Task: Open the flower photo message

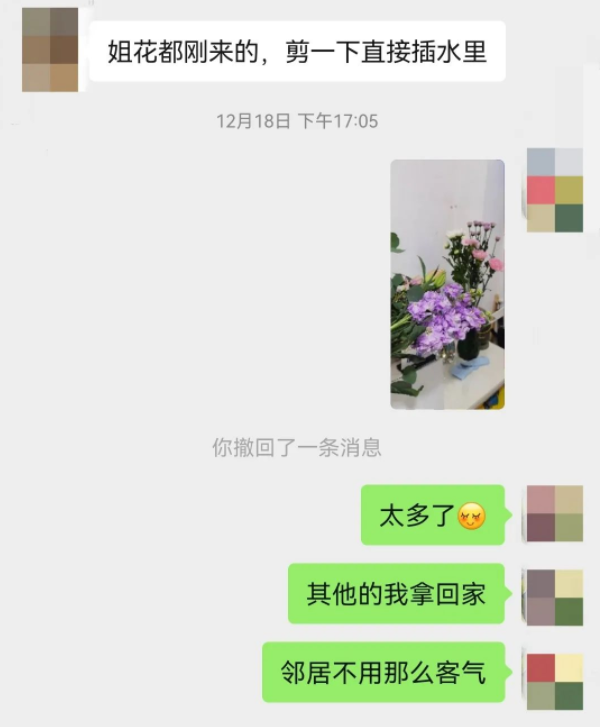Action: [x=447, y=284]
